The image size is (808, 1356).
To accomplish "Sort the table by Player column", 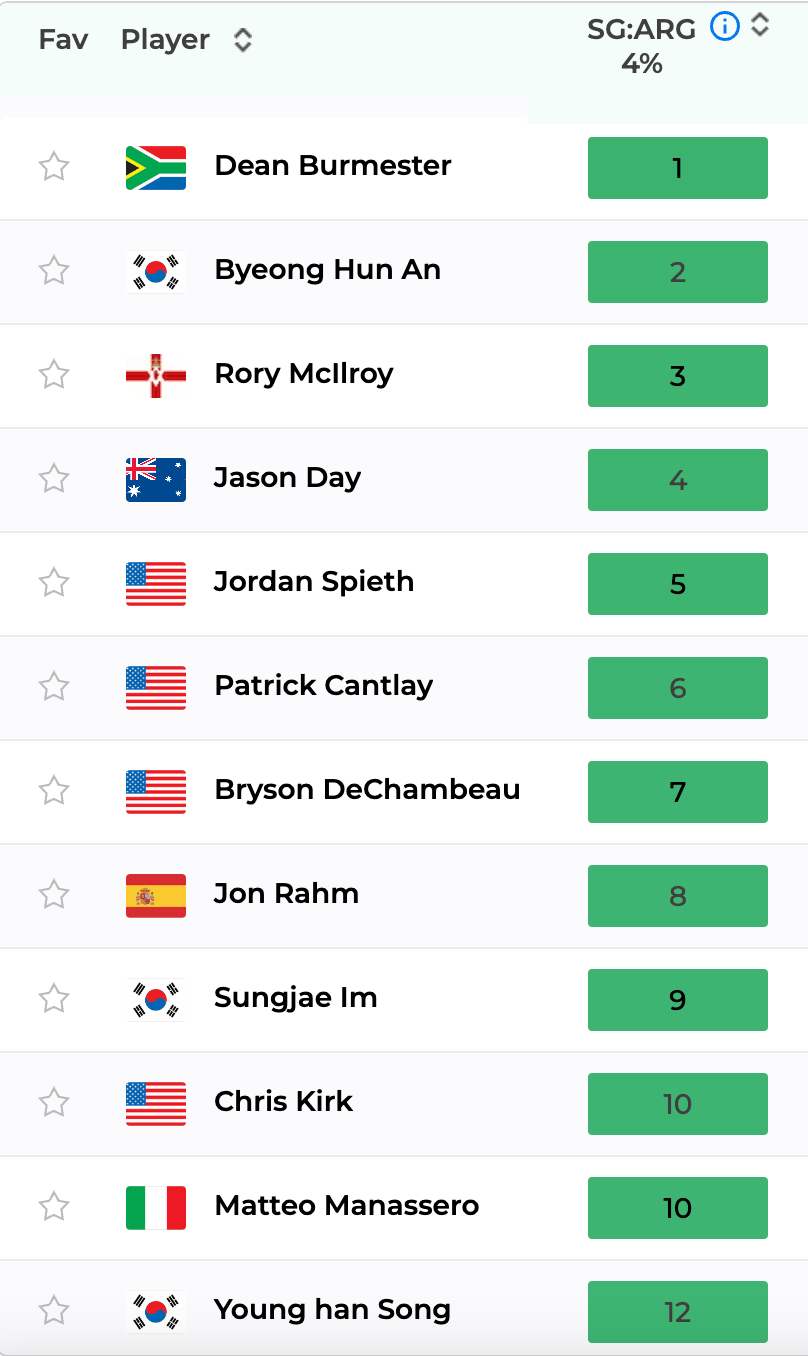I will point(242,40).
